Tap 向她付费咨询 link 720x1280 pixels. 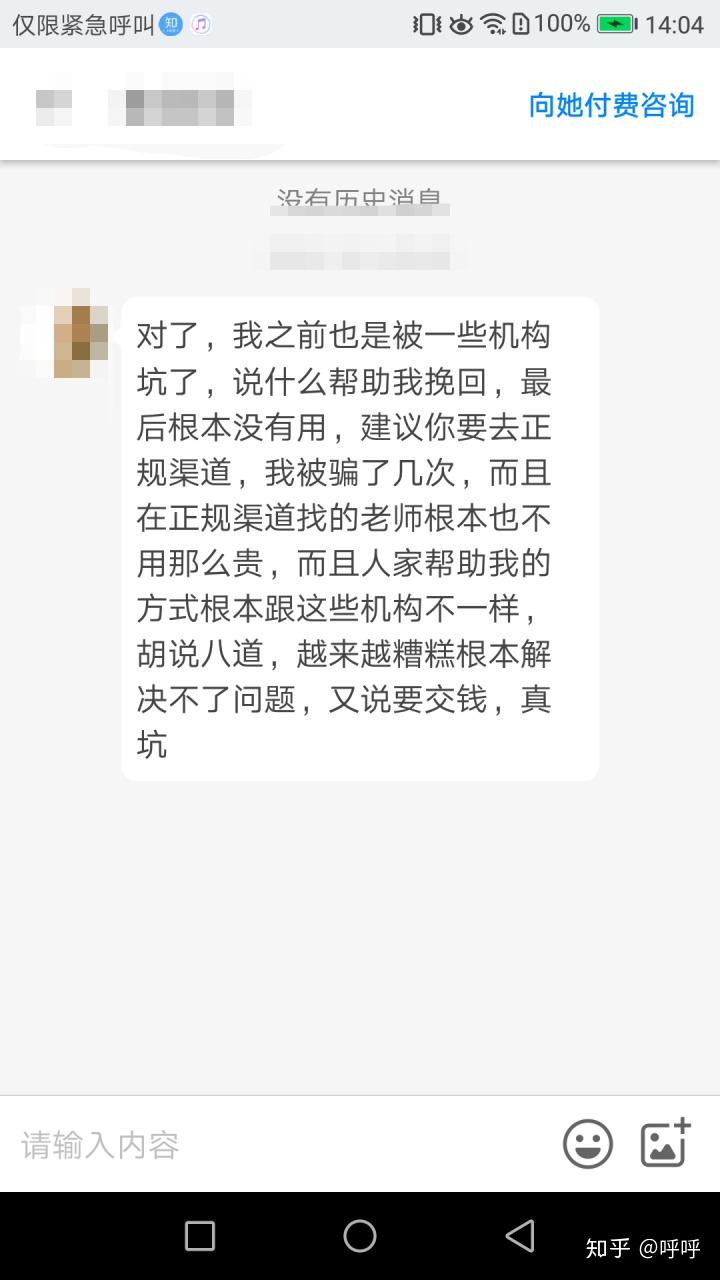(611, 105)
